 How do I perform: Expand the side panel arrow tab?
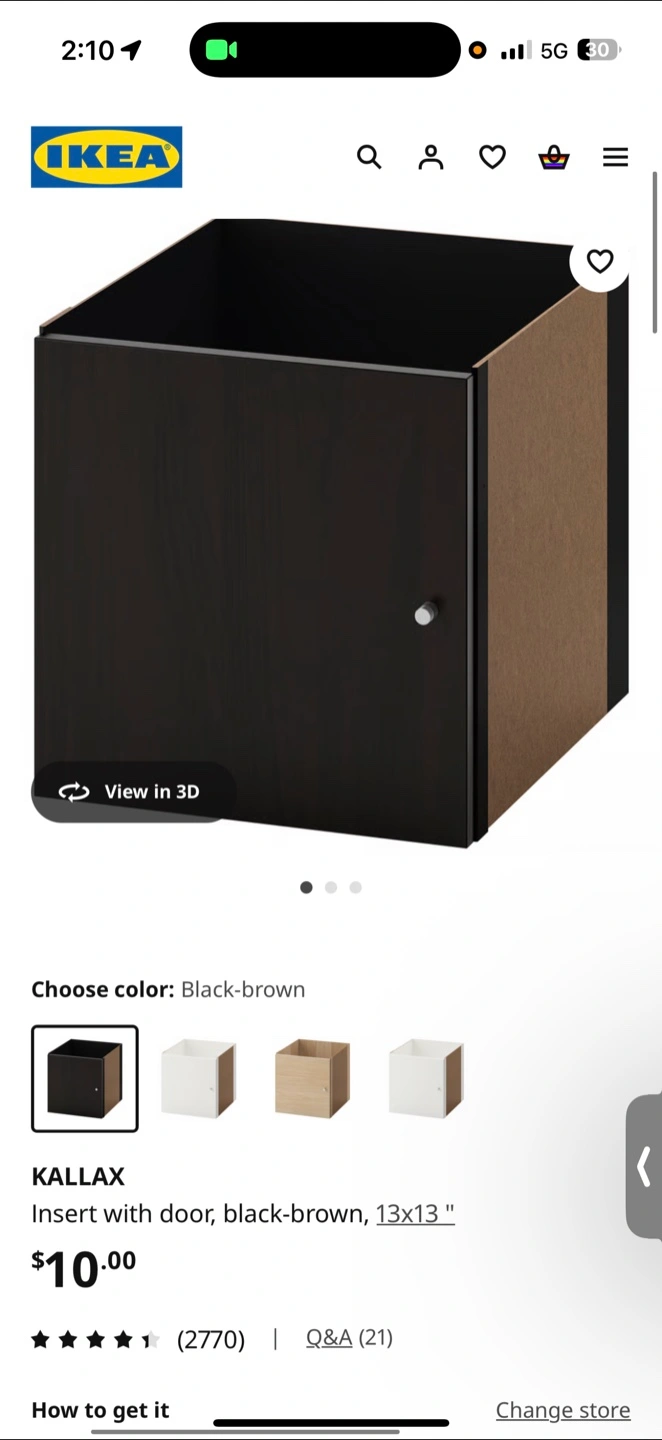pyautogui.click(x=644, y=1167)
